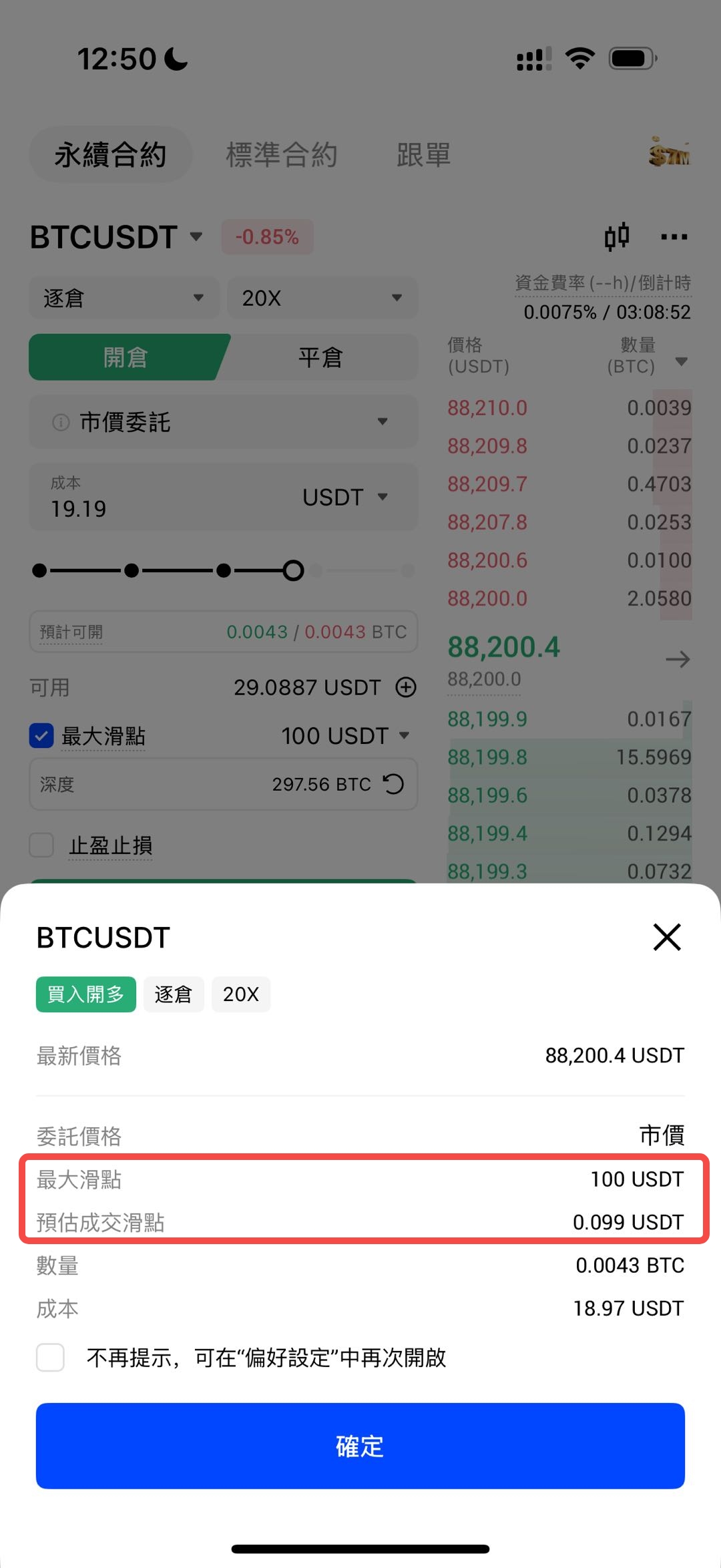The image size is (721, 1568).
Task: Open the 市價委託 order type dropdown
Action: coord(382,422)
